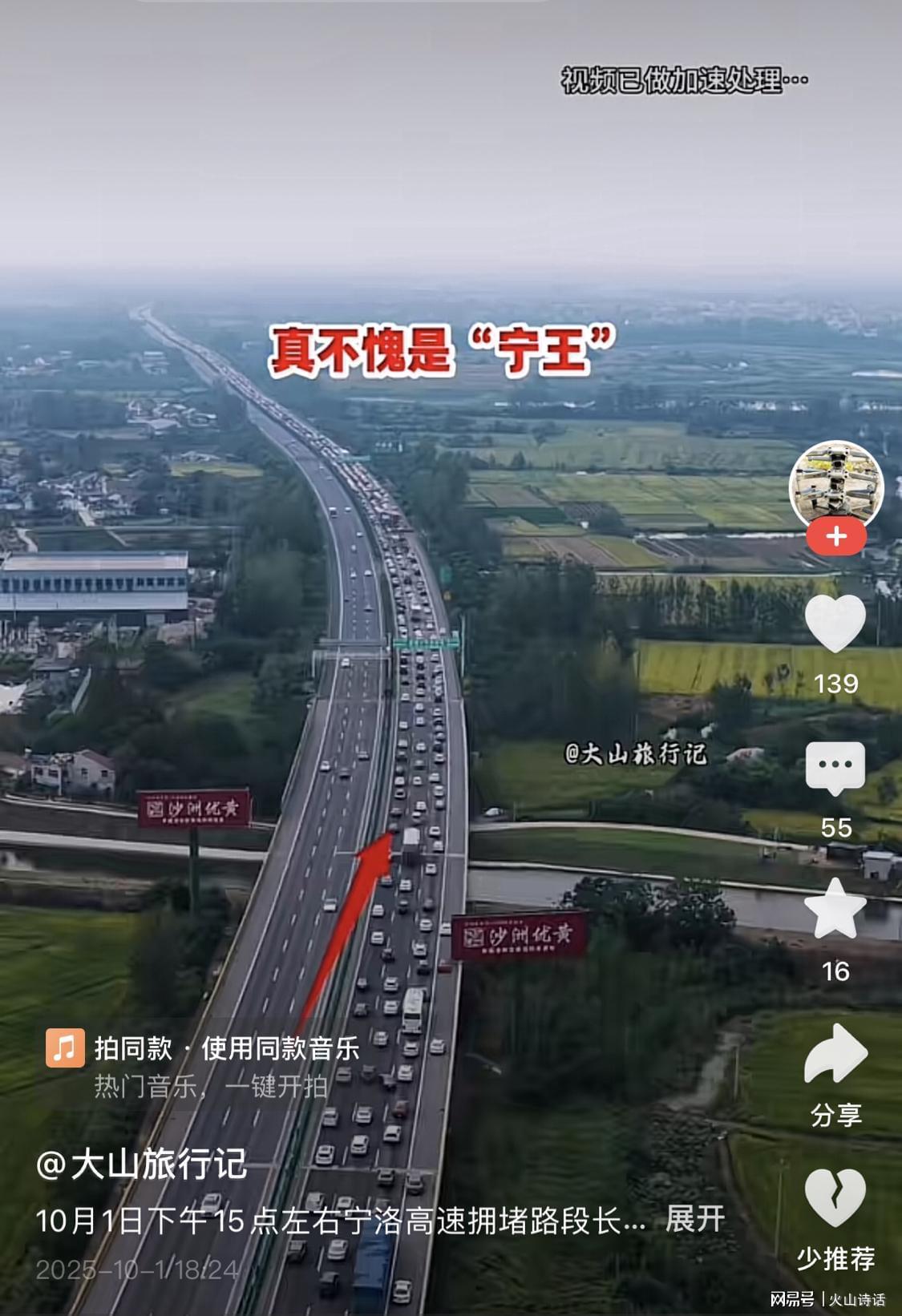Add video to favorites with star icon
This screenshot has height=1316, width=902.
coord(835,910)
